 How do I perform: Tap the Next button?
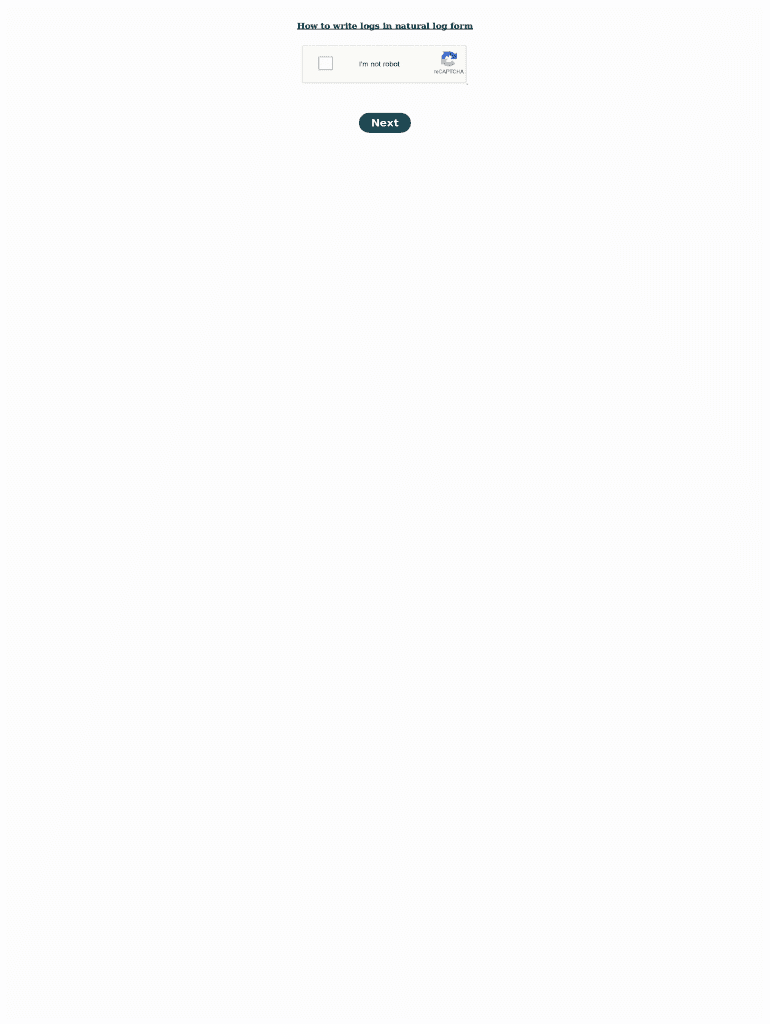384,123
